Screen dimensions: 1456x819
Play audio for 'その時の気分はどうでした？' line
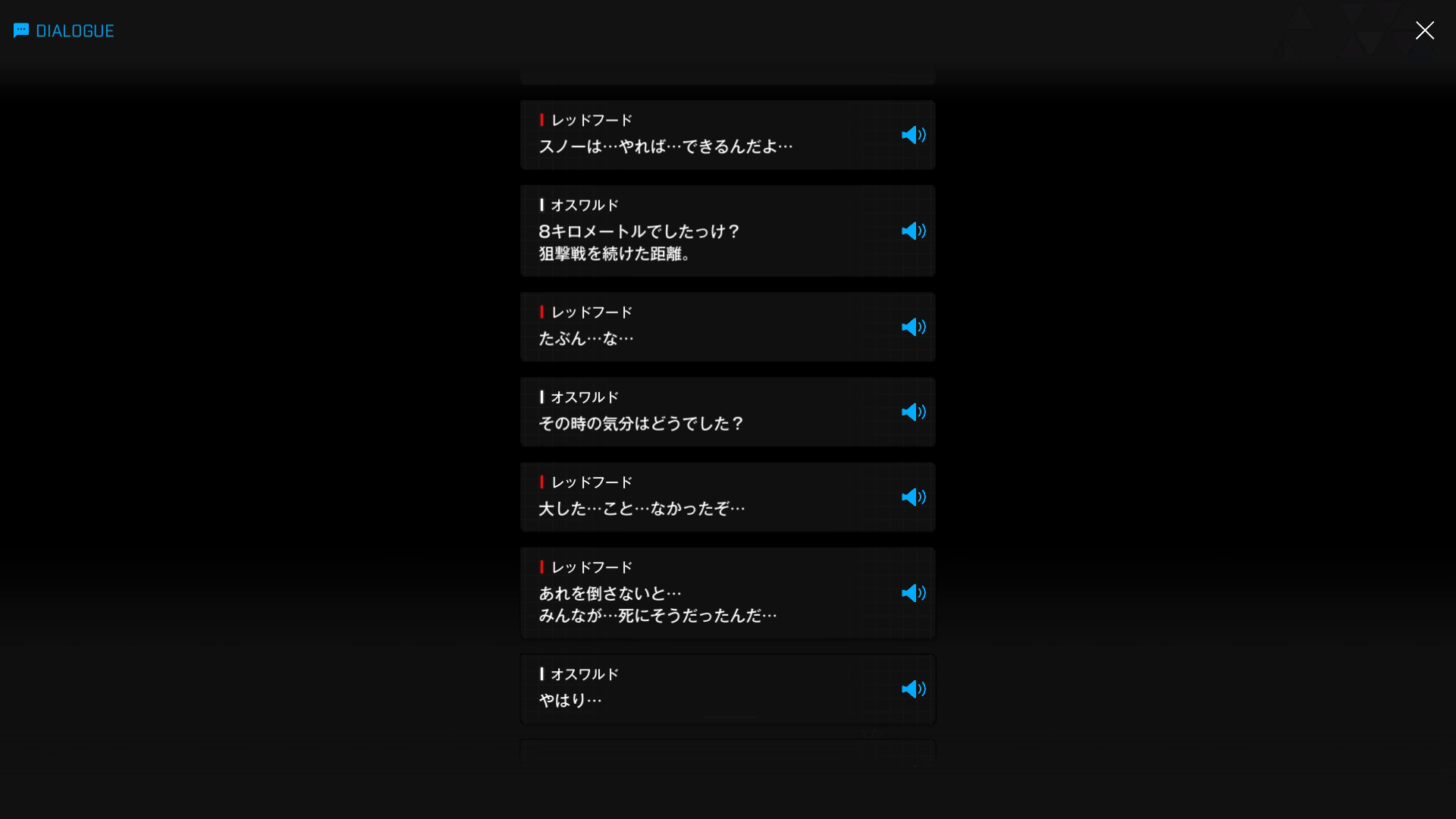[913, 412]
